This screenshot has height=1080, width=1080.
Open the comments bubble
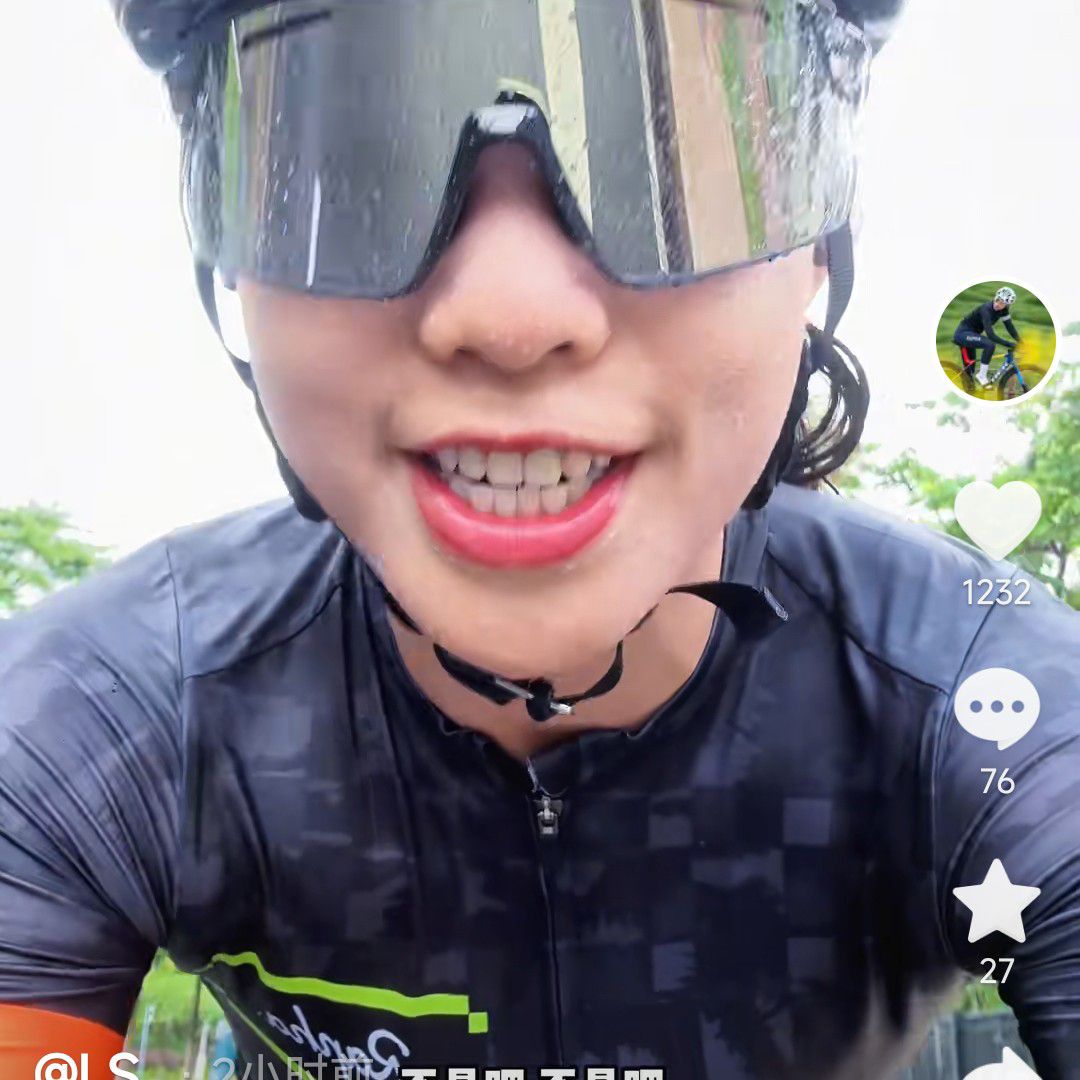coord(997,707)
